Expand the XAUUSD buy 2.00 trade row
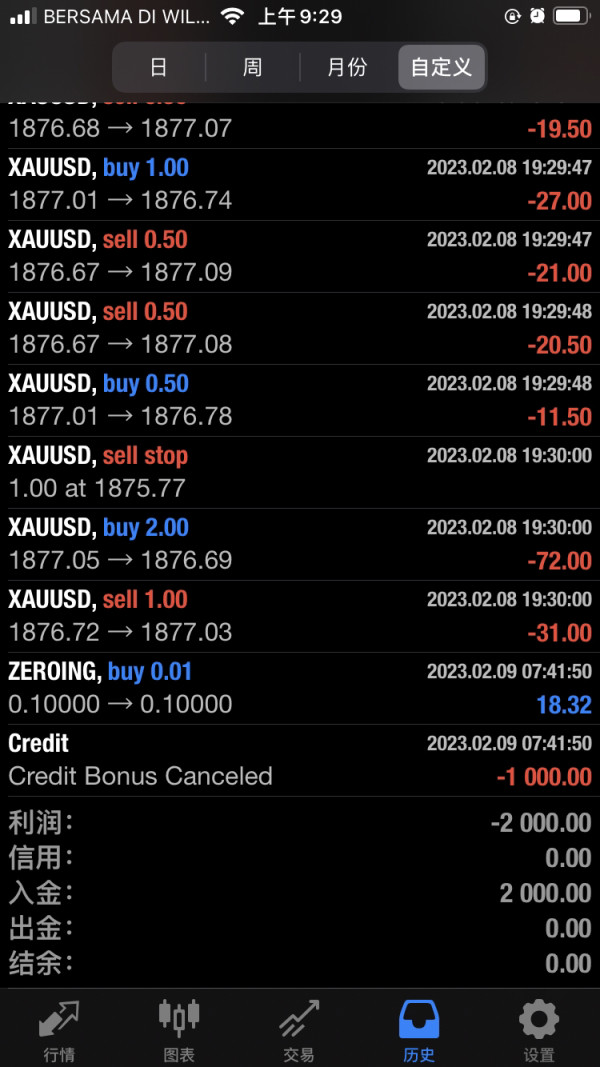The image size is (600, 1067). tap(300, 544)
